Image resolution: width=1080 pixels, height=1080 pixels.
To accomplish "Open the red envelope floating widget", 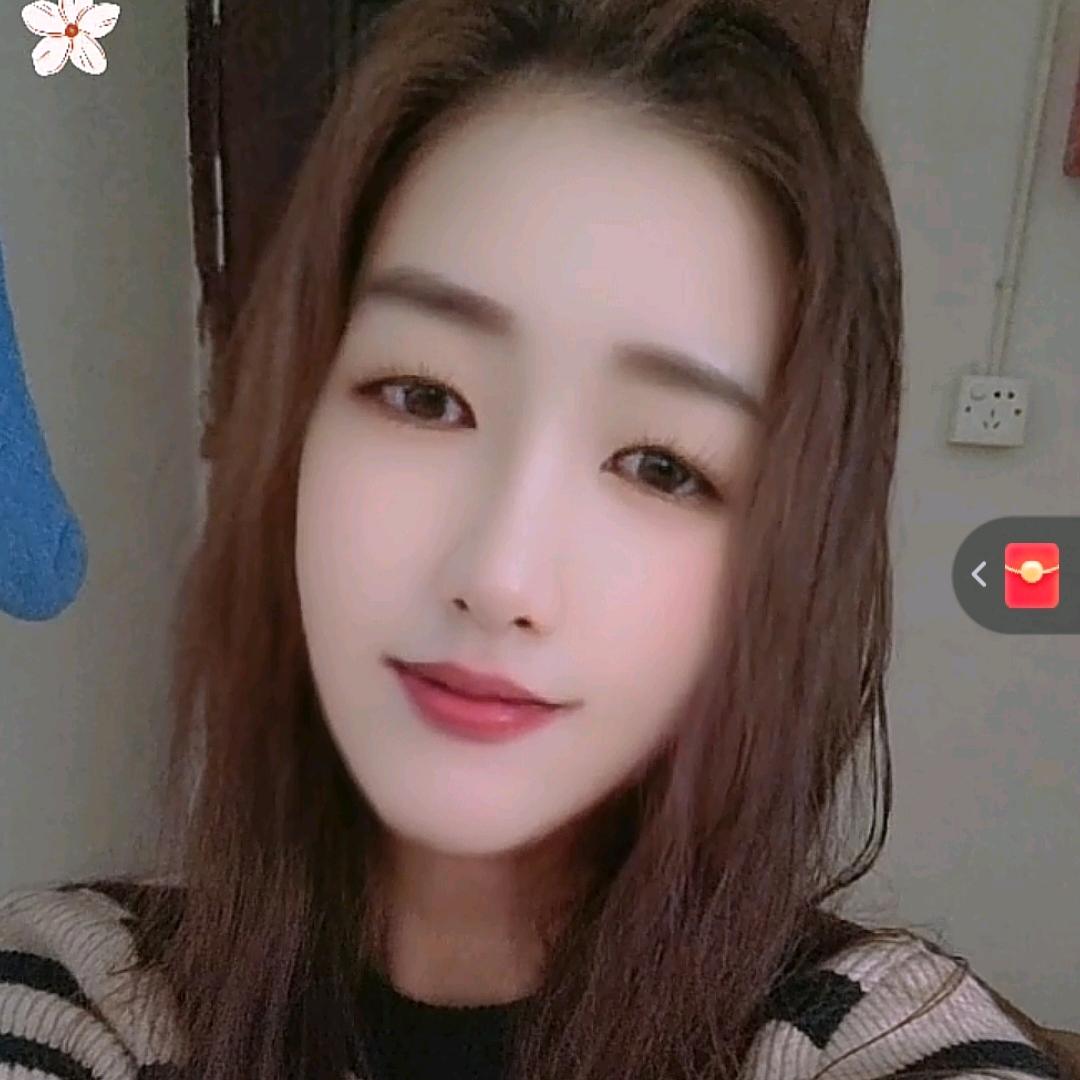I will click(1031, 575).
